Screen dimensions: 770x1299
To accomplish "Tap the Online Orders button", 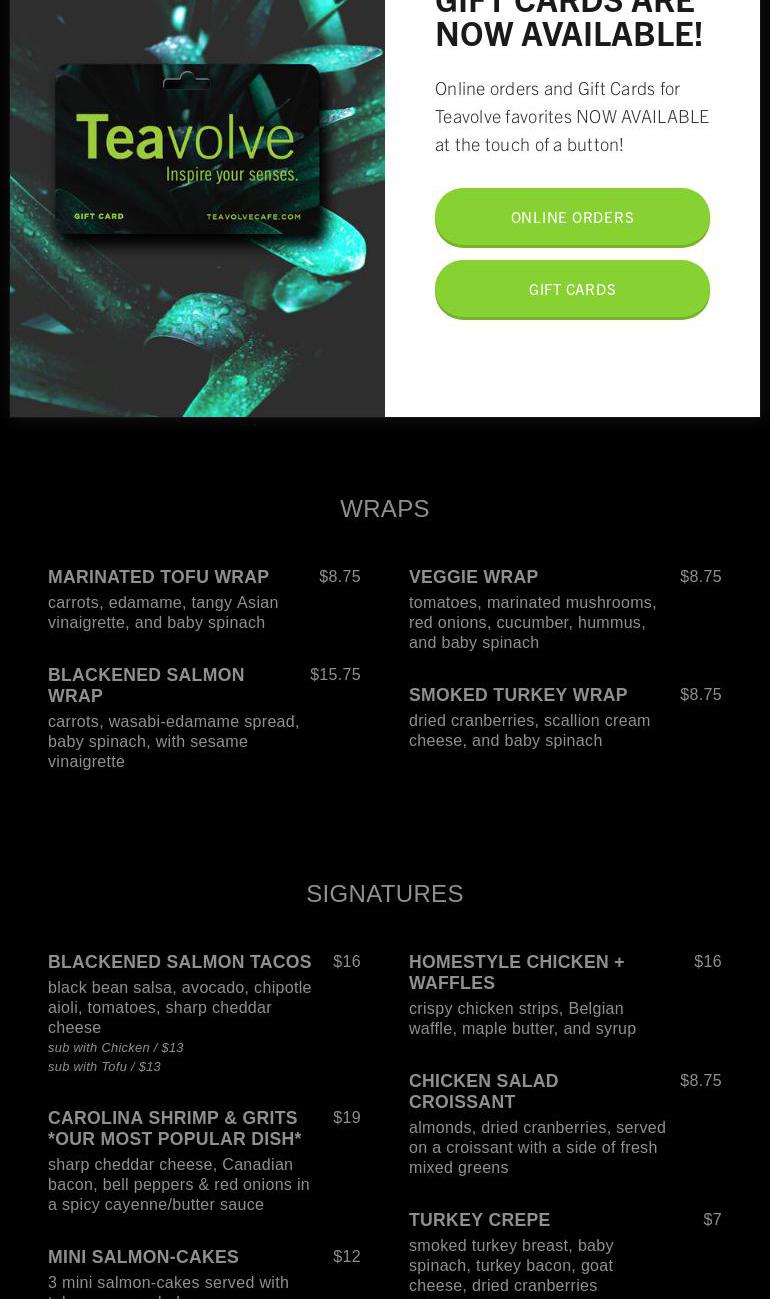I will click(572, 217).
